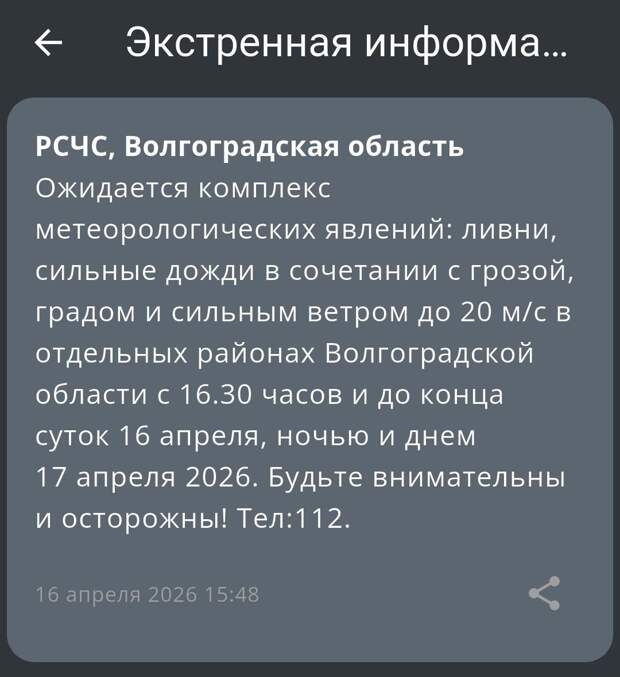The image size is (620, 677).
Task: Share the РСЧС weather alert
Action: (544, 593)
